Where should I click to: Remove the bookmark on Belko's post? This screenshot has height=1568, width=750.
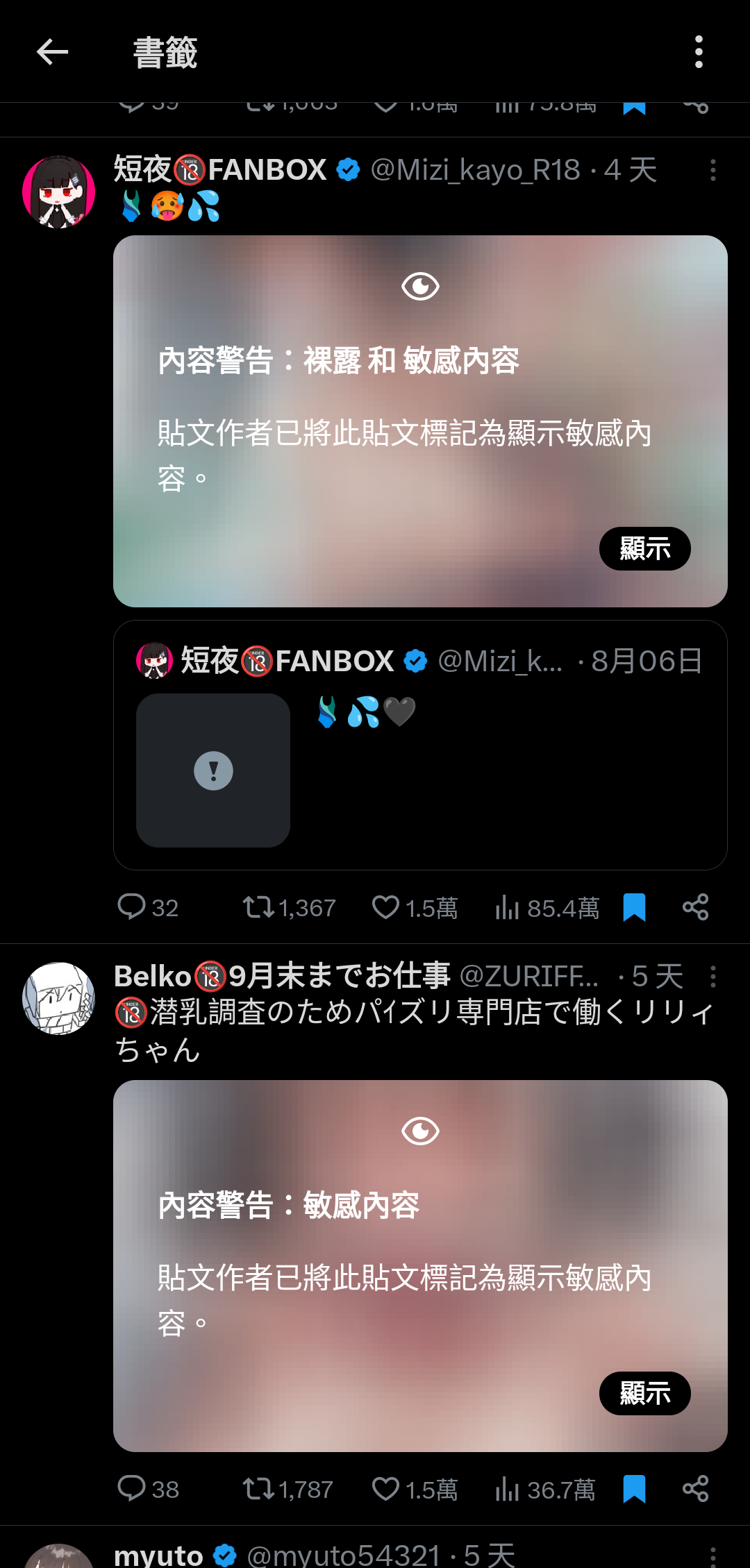(x=634, y=1489)
